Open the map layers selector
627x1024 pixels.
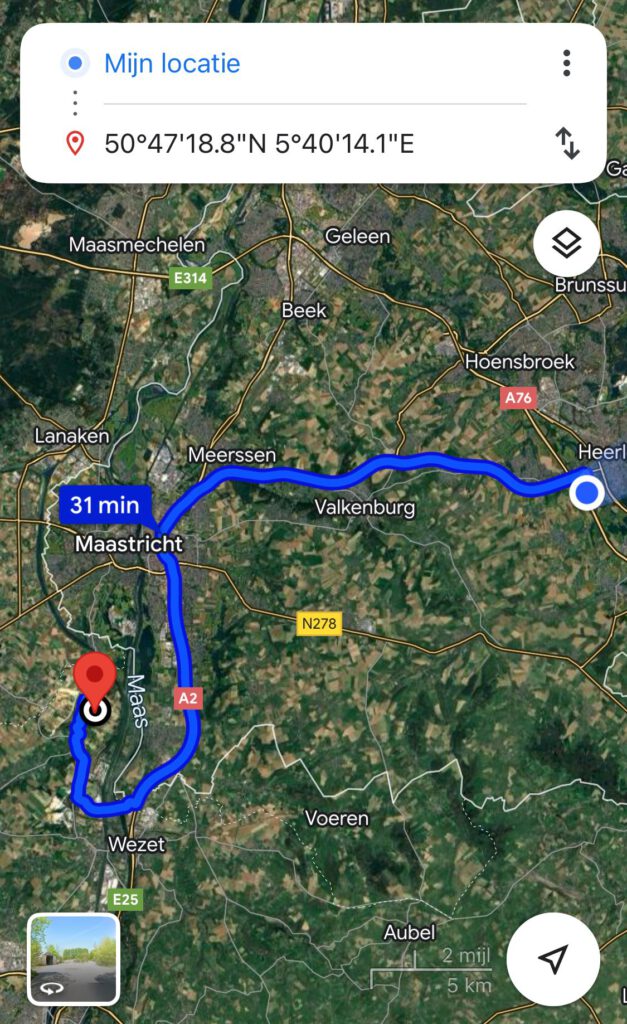click(x=566, y=243)
